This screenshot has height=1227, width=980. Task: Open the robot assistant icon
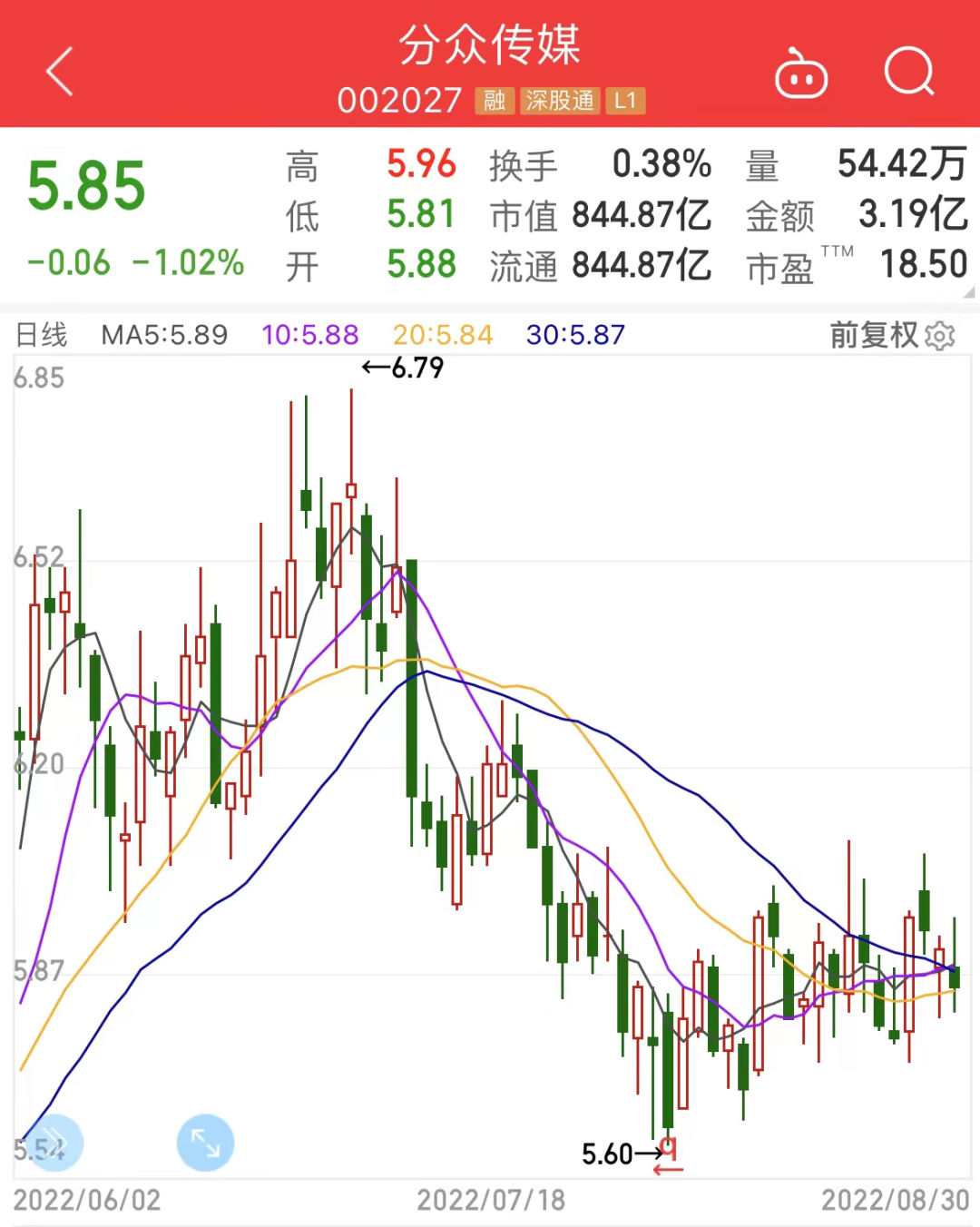[800, 73]
